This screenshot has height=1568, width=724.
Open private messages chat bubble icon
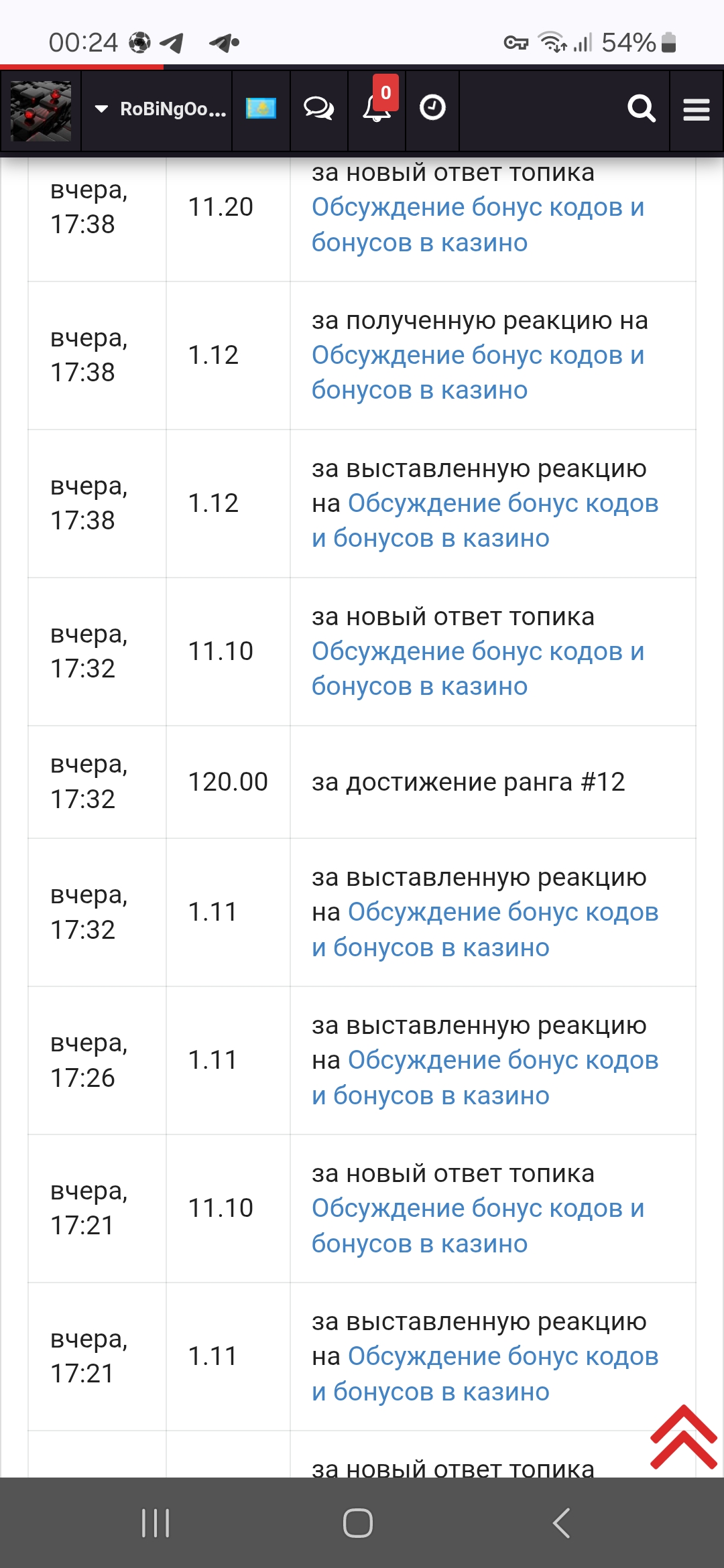tap(318, 109)
